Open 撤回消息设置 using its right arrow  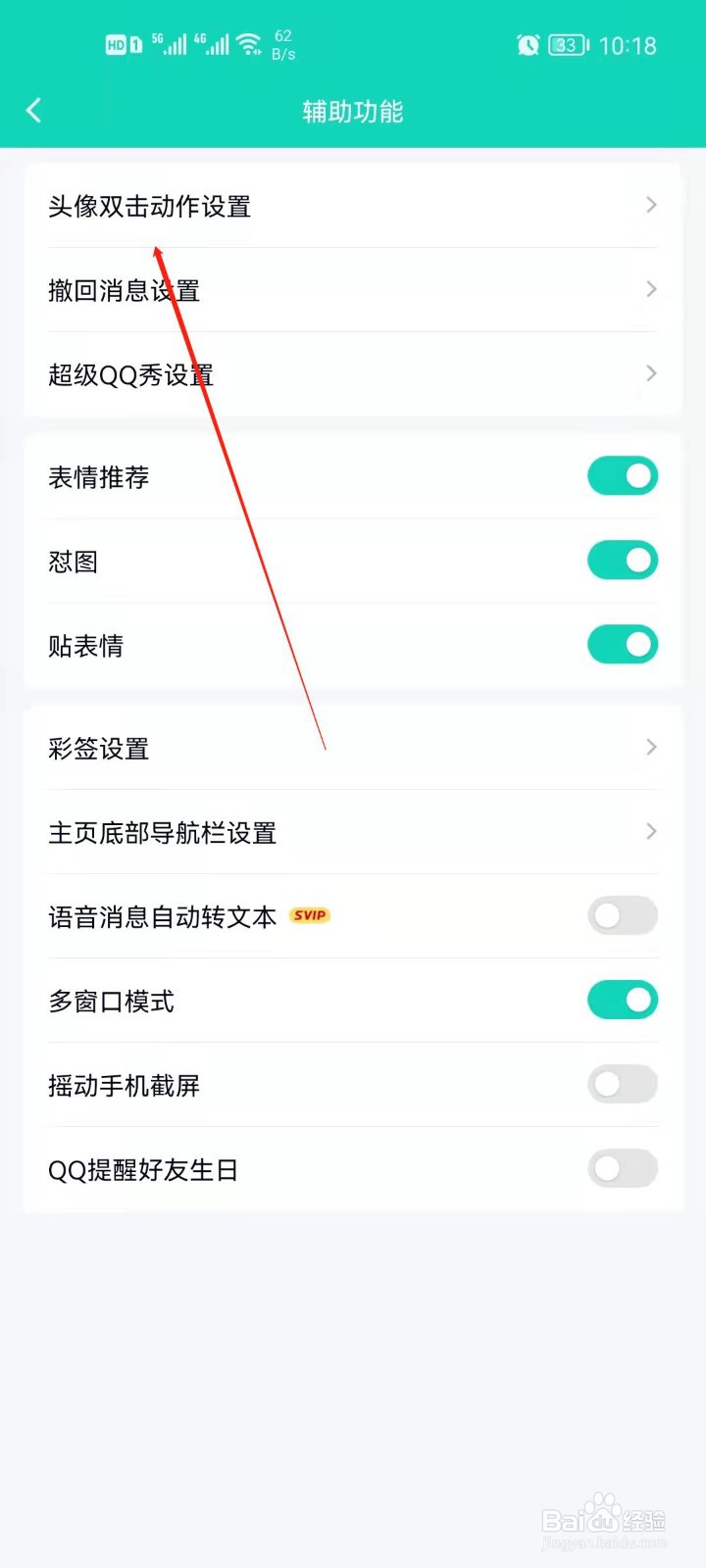pyautogui.click(x=650, y=289)
